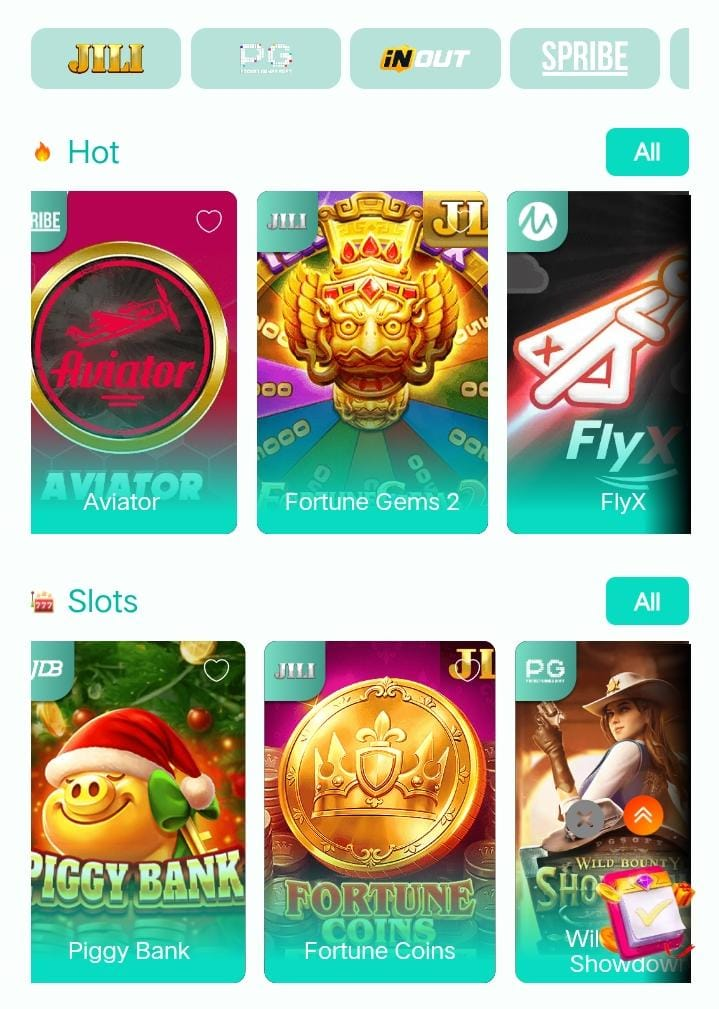719x1009 pixels.
Task: Select the PG provider chip
Action: coord(266,59)
